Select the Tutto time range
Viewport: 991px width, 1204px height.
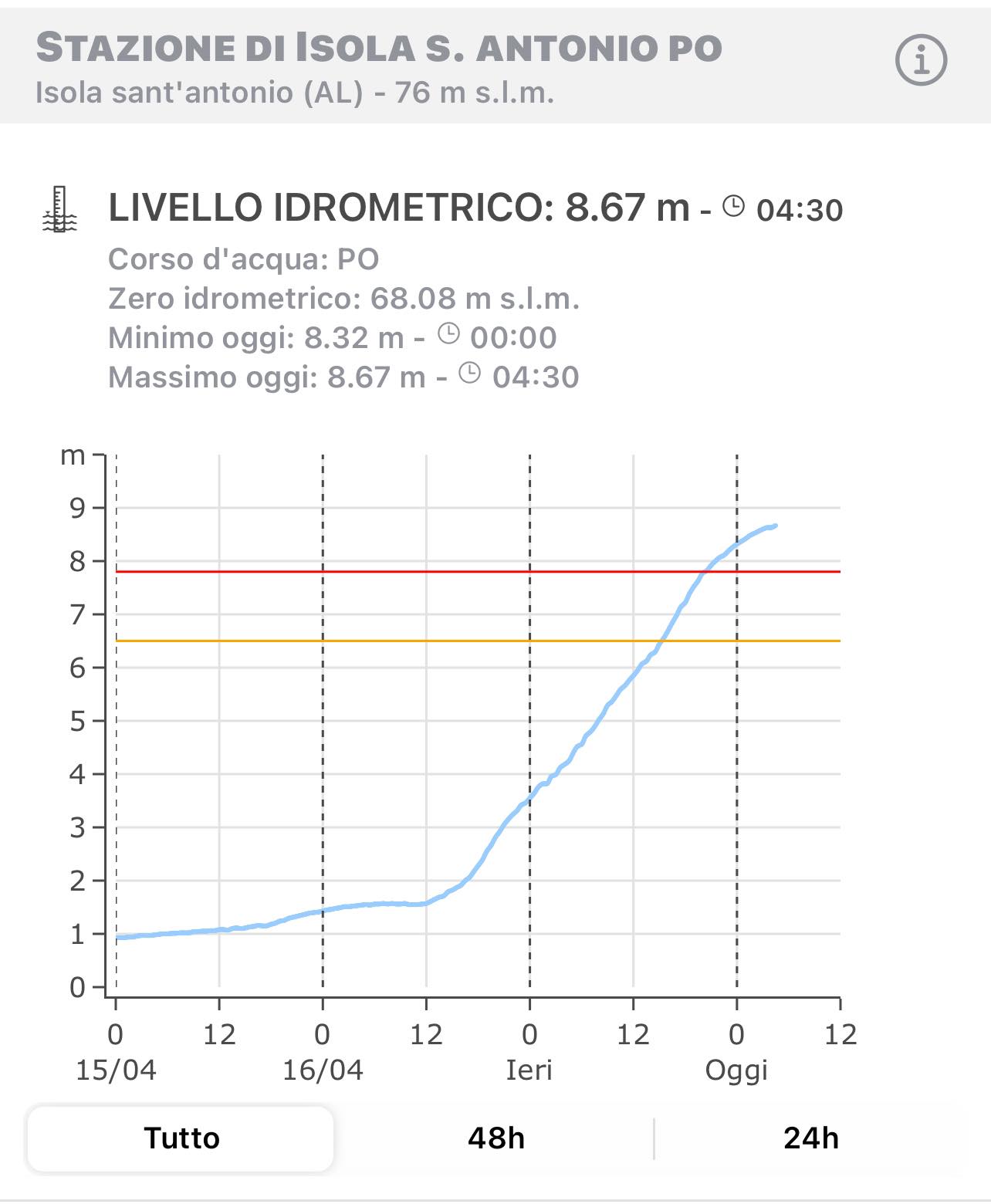click(181, 1138)
